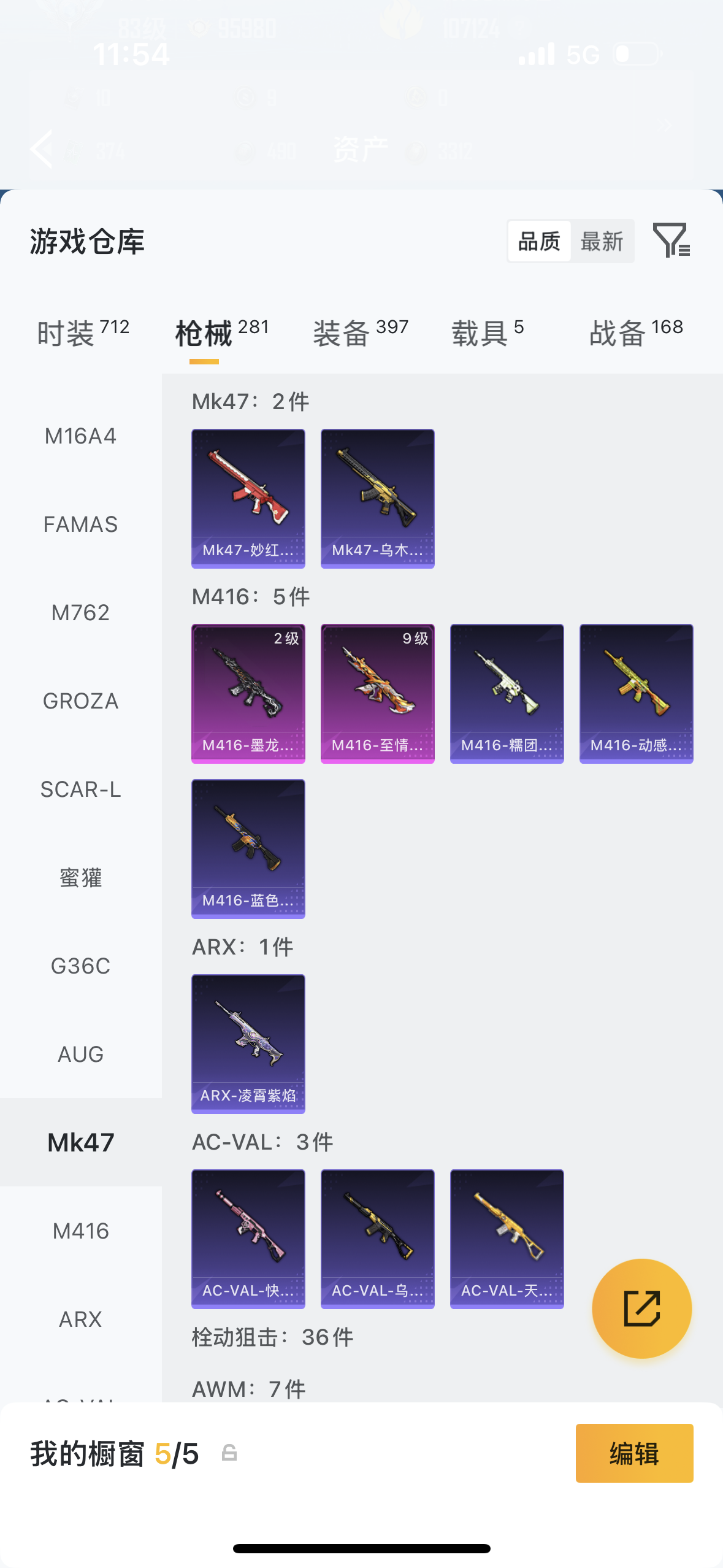Jump to AUG weapons
Screen dimensions: 723x1568
pos(80,1054)
